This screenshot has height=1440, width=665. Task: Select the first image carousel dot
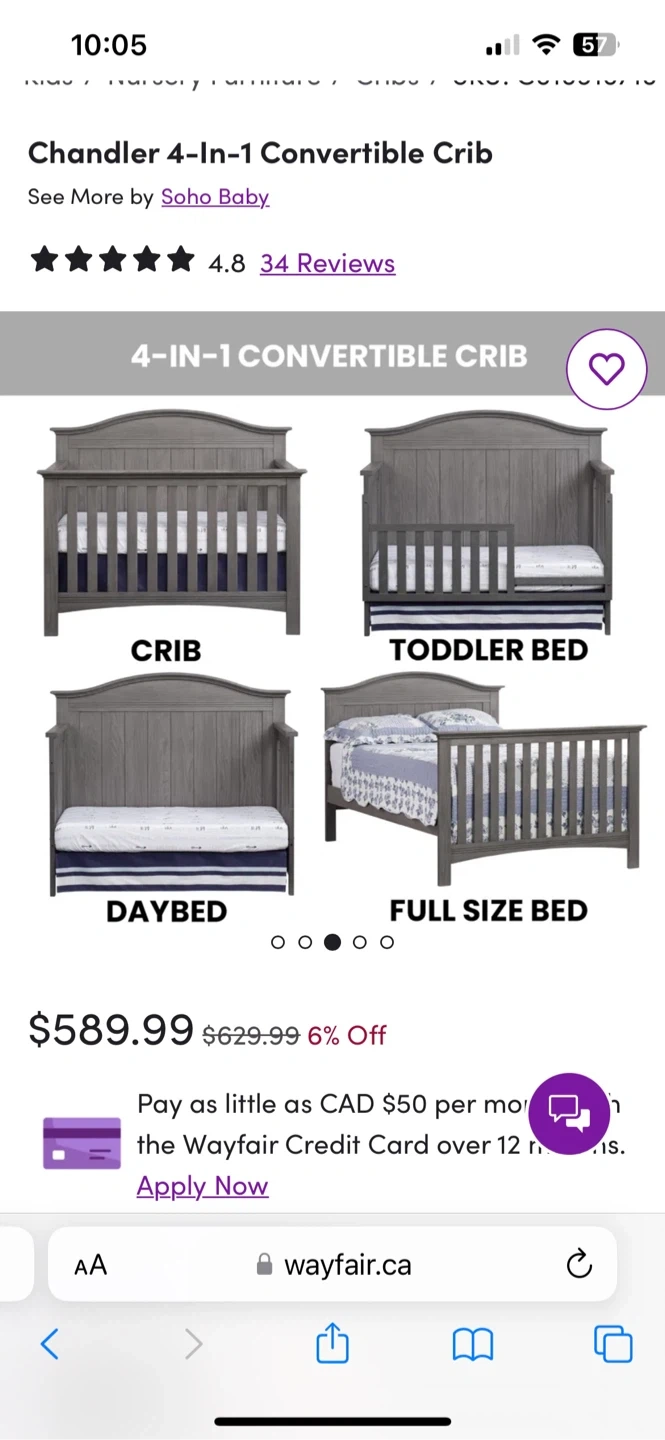278,942
